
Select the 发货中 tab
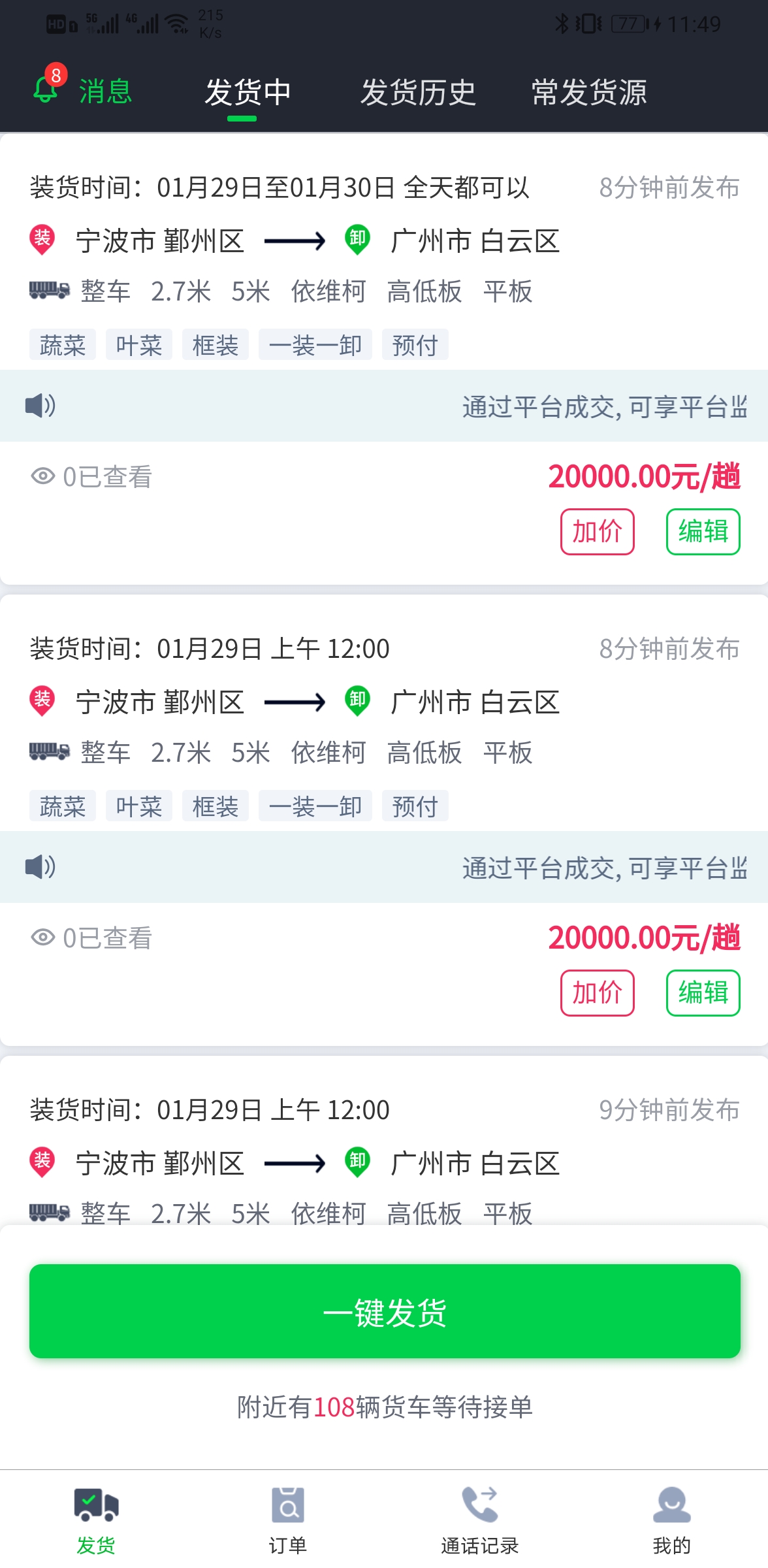pyautogui.click(x=248, y=92)
